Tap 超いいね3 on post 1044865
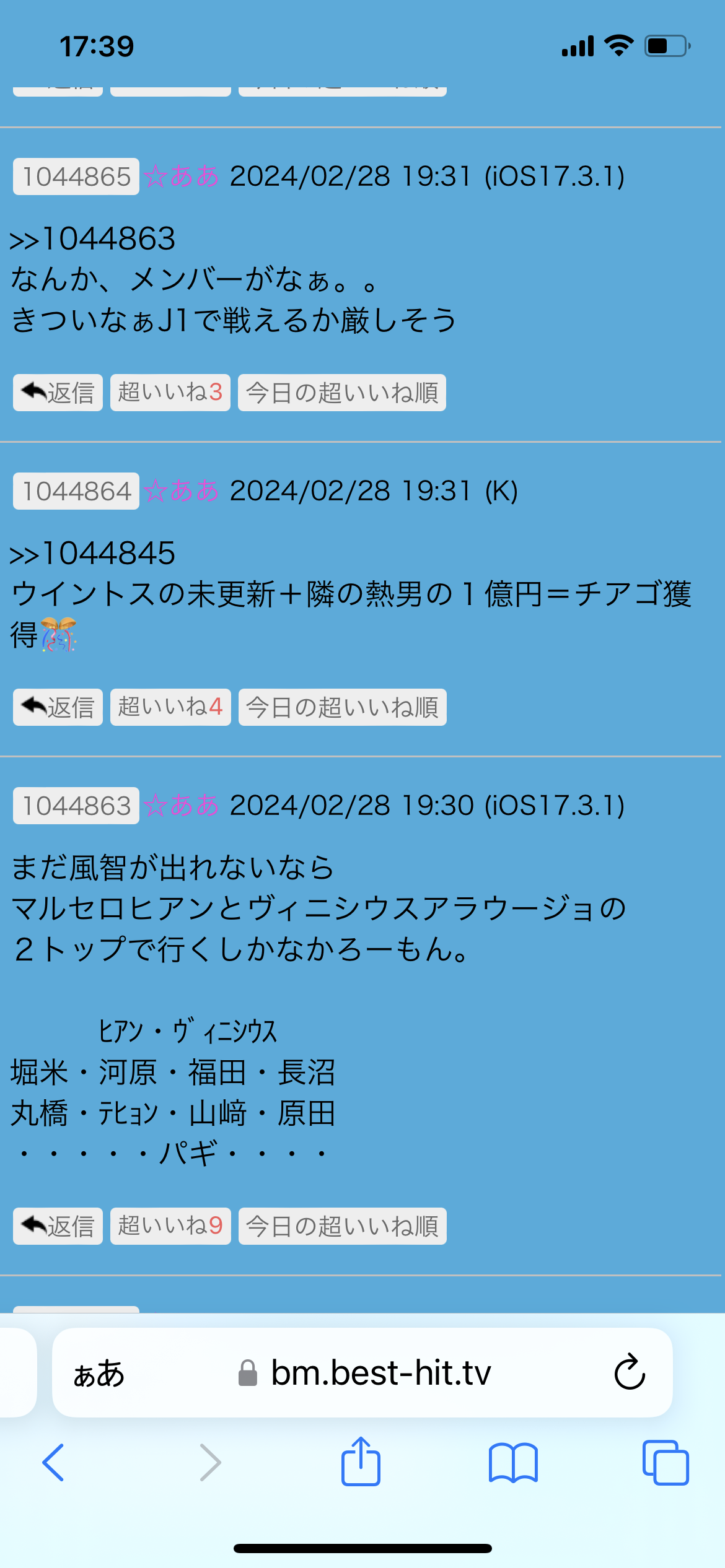This screenshot has height=1568, width=725. [x=170, y=393]
